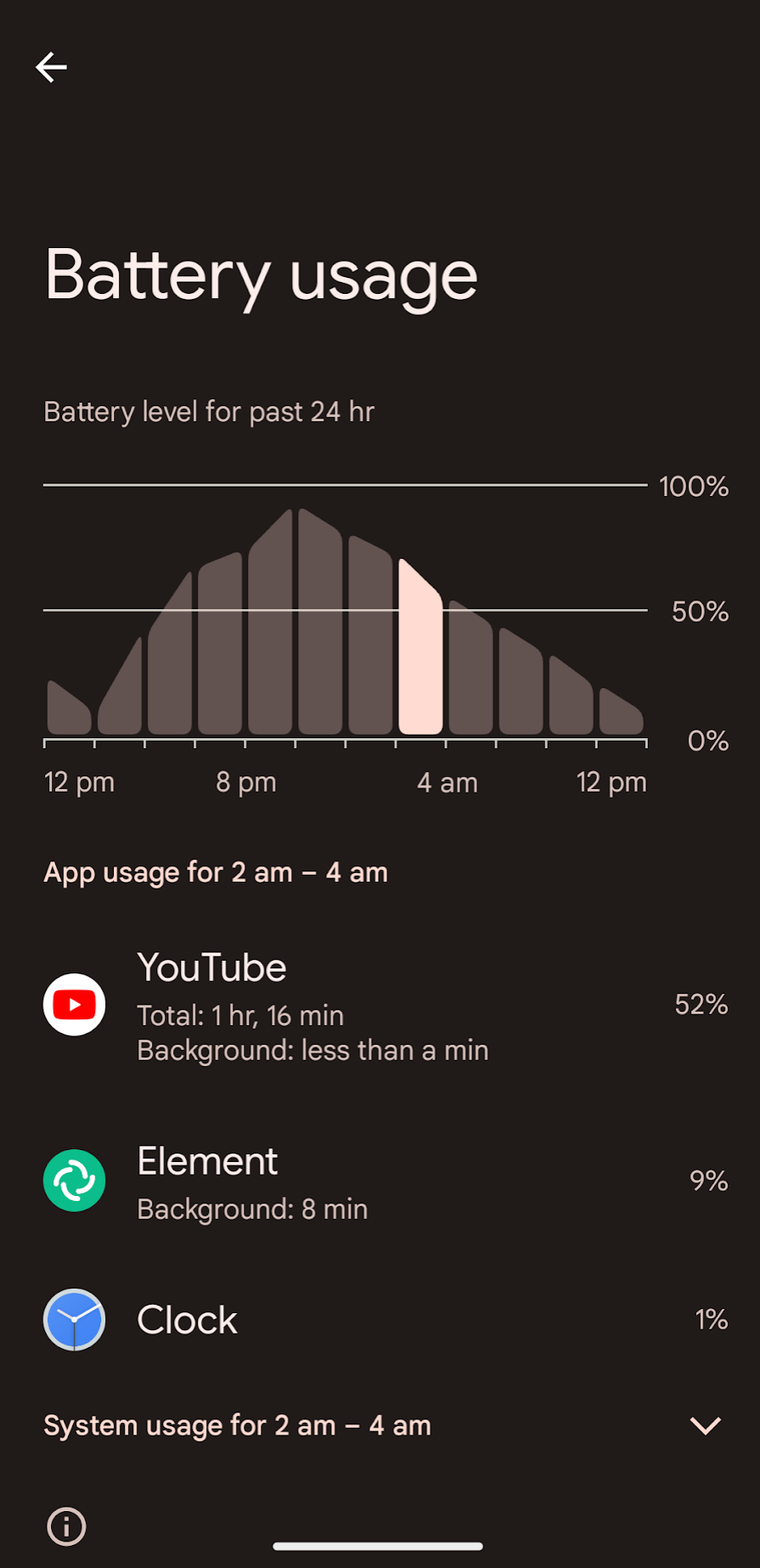This screenshot has width=760, height=1568.
Task: Select the last chart bar before 12 pm
Action: (x=622, y=711)
